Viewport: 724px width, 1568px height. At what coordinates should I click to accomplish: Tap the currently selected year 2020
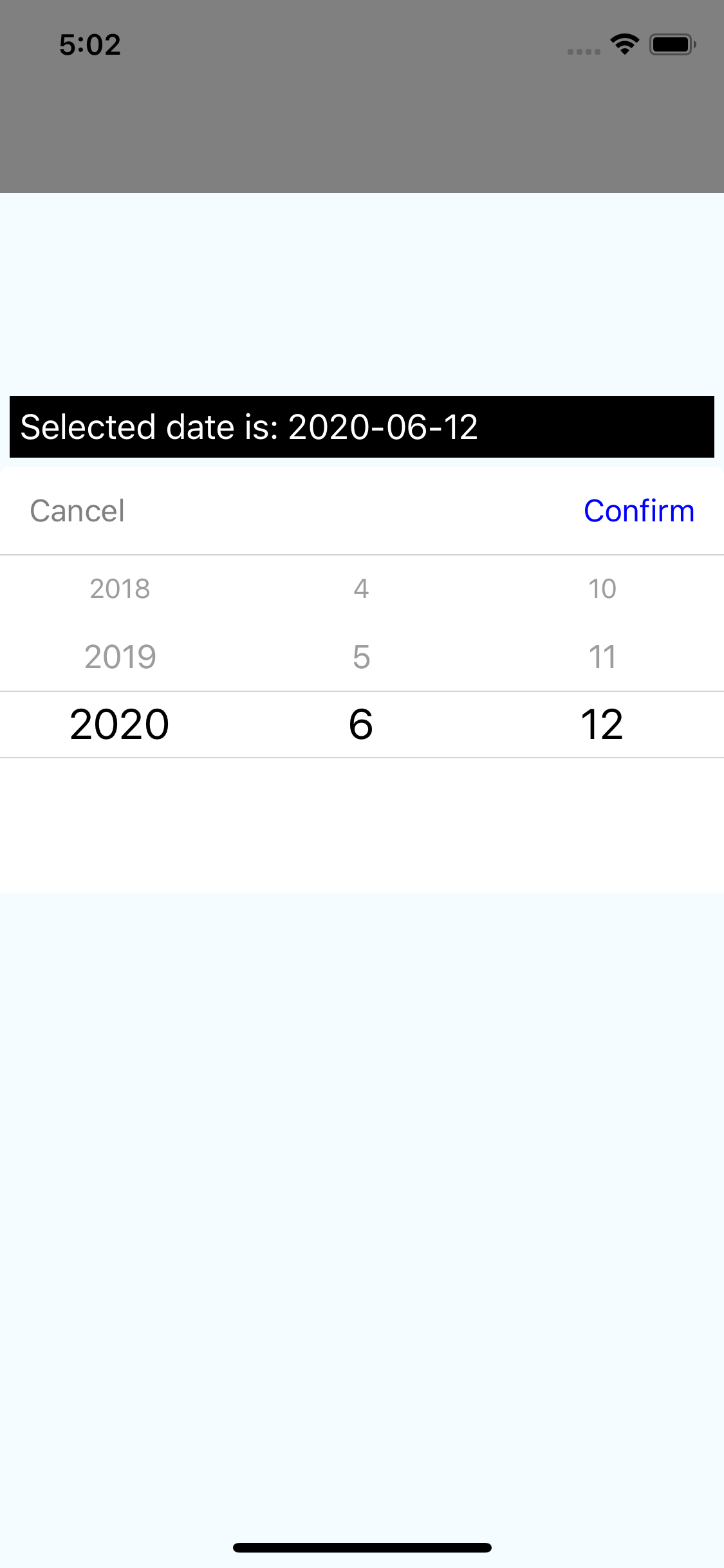coord(118,723)
